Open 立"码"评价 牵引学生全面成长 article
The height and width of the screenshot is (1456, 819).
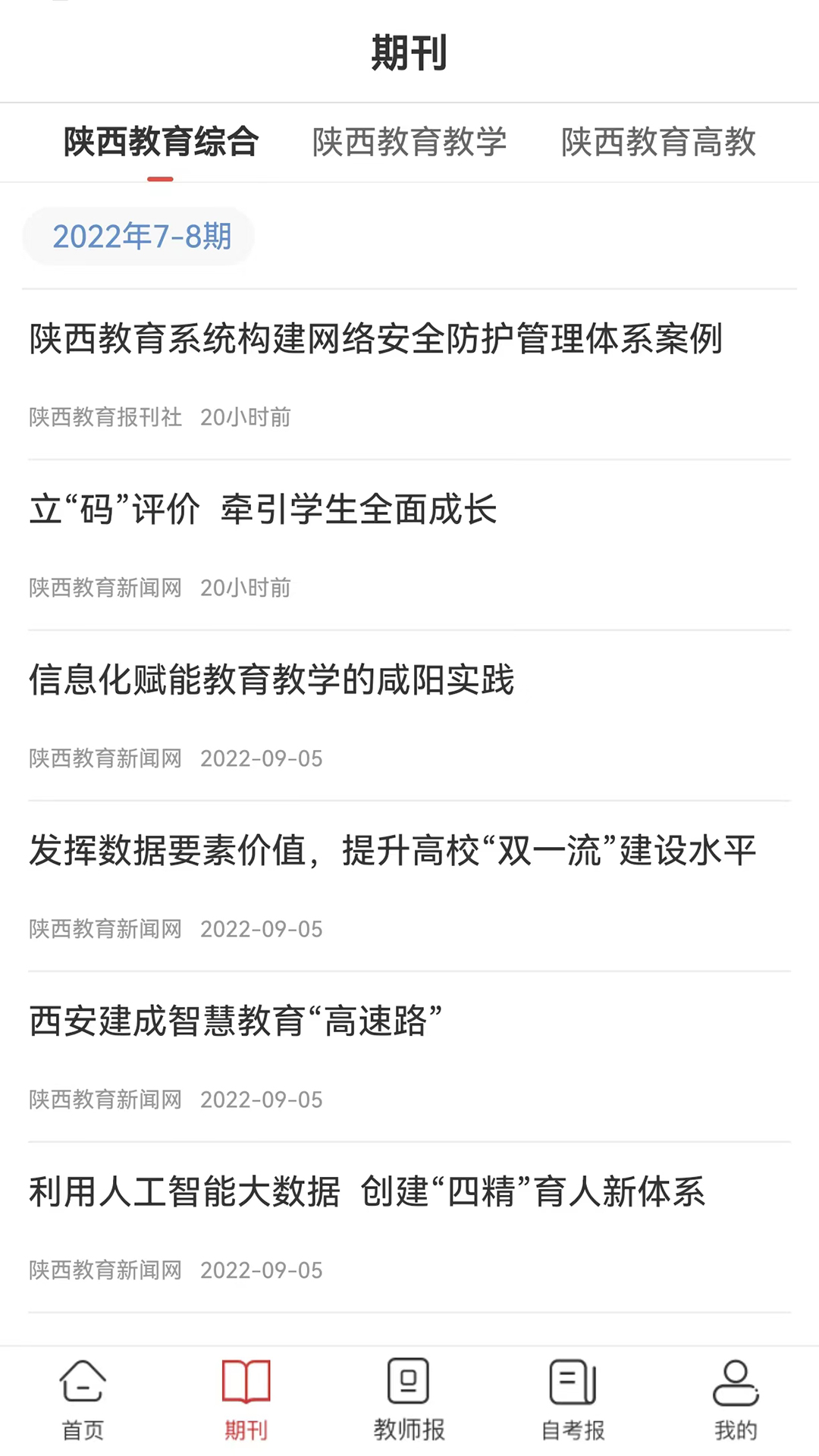pos(263,512)
